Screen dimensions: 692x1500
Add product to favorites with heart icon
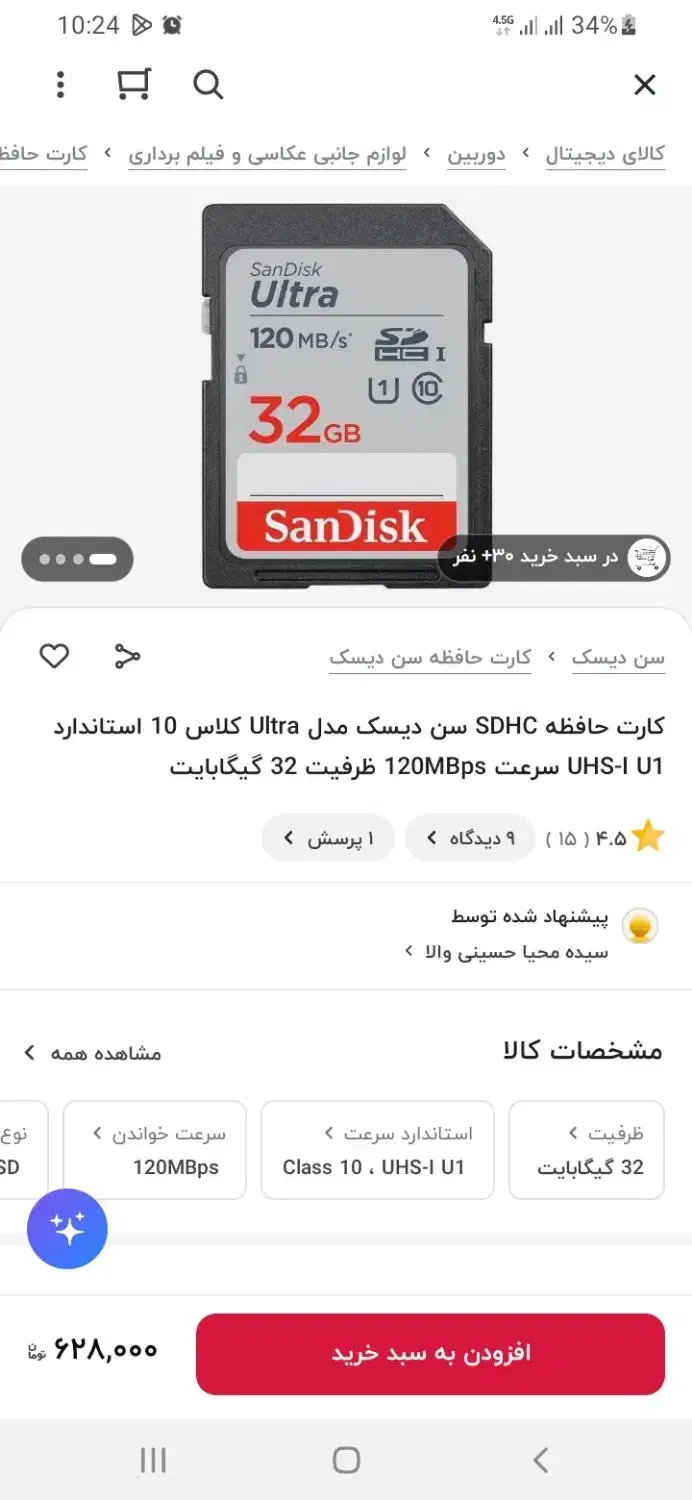(54, 657)
